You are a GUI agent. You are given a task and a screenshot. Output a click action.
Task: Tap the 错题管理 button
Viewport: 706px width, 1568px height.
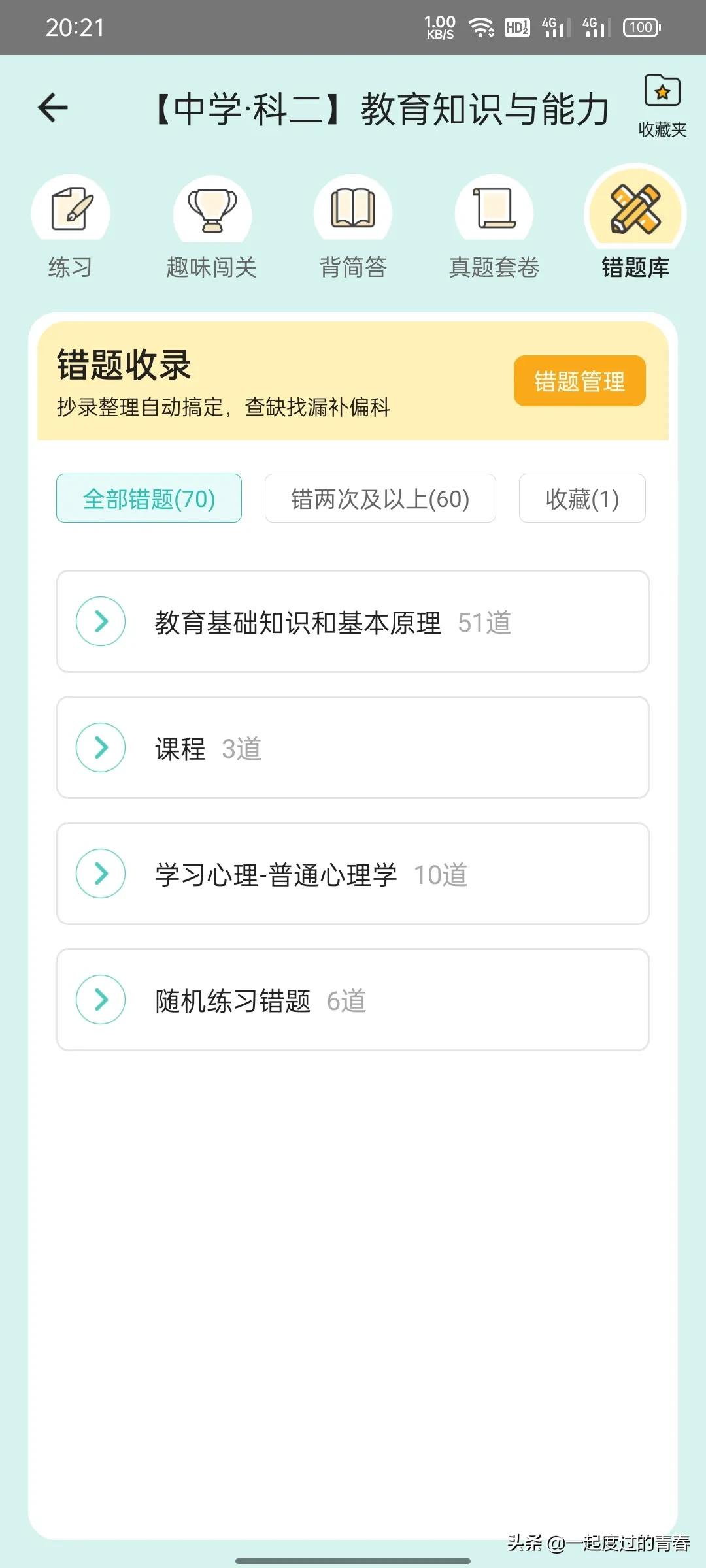579,381
